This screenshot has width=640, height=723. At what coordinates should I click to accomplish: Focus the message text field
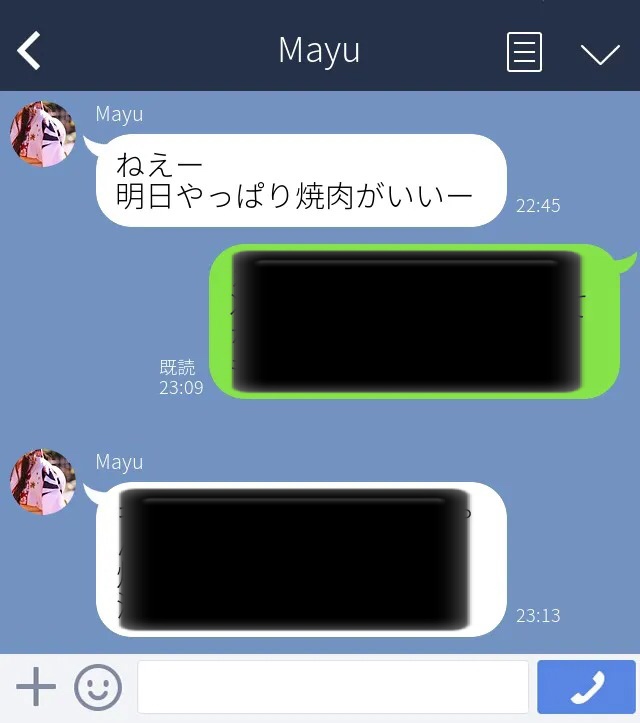(x=332, y=687)
